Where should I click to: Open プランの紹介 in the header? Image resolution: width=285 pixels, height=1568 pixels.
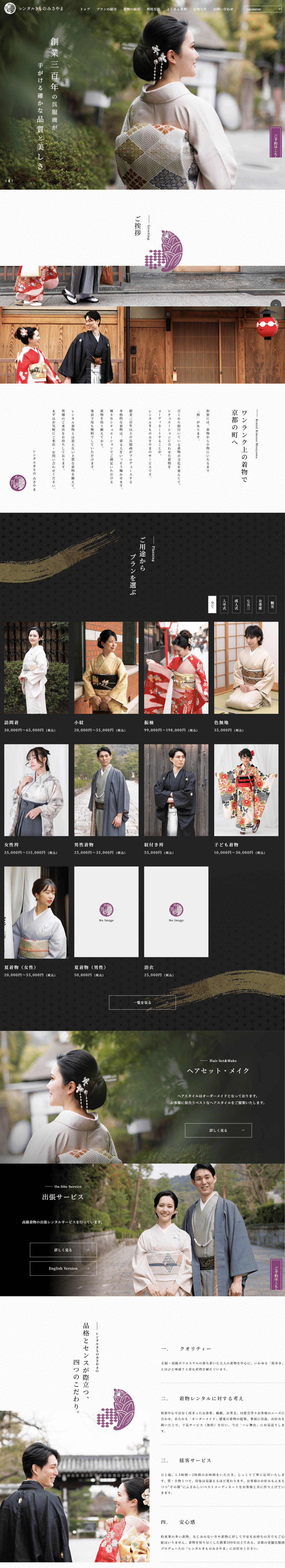coord(107,9)
